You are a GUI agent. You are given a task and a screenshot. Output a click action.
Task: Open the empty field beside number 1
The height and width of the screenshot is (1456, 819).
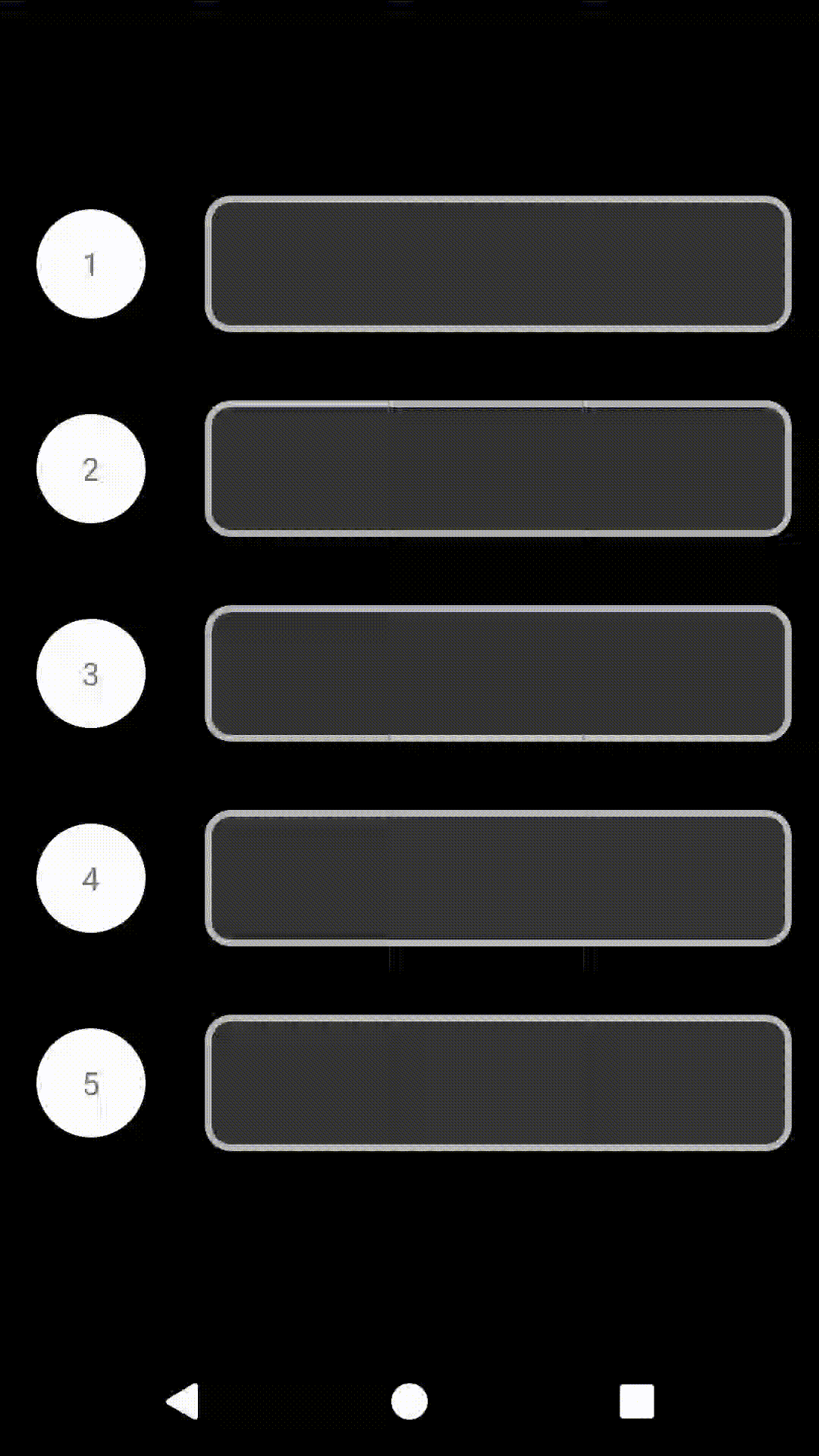coord(498,264)
